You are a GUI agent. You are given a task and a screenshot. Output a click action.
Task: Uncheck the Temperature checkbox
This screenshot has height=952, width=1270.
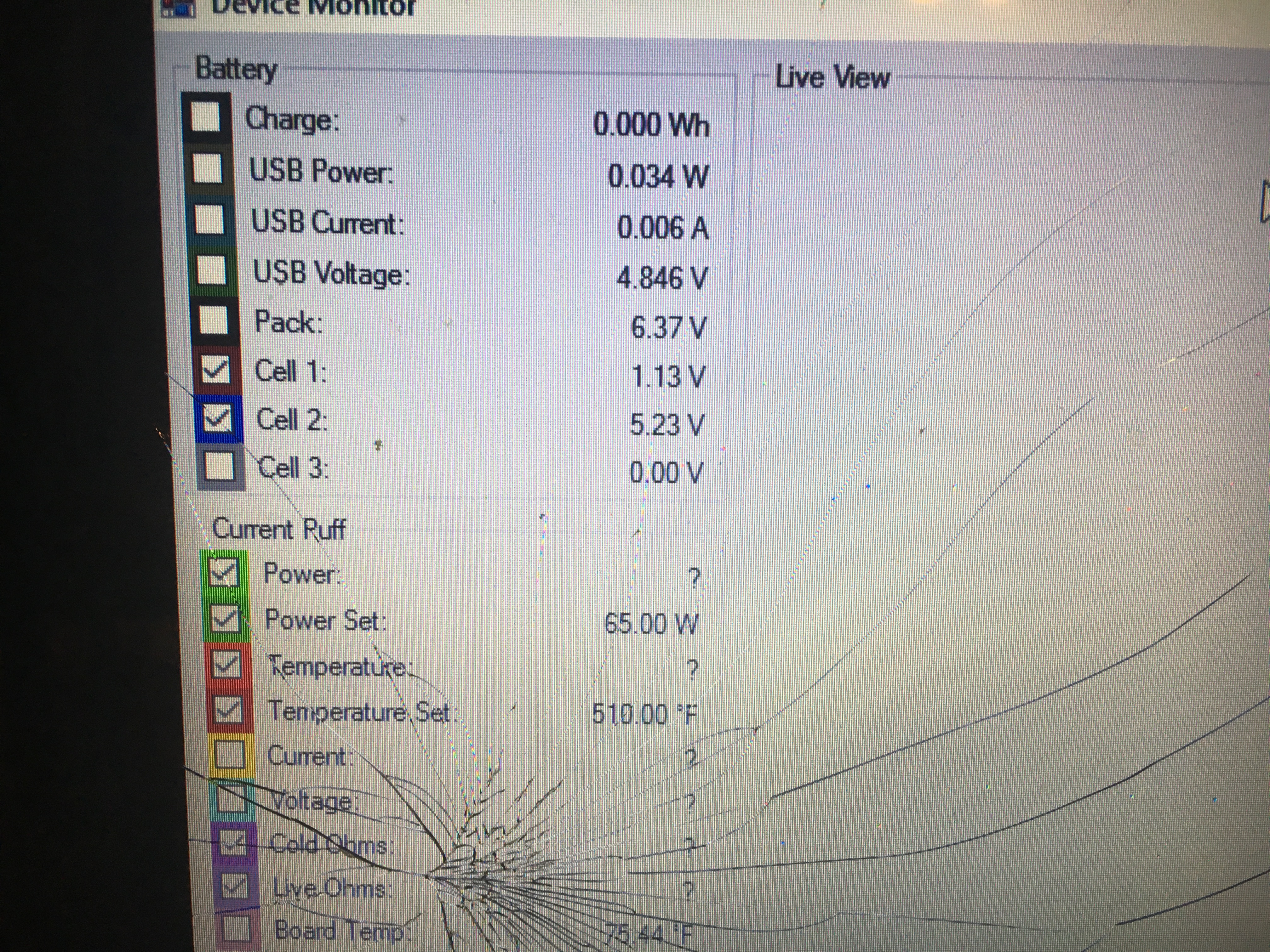[x=227, y=665]
